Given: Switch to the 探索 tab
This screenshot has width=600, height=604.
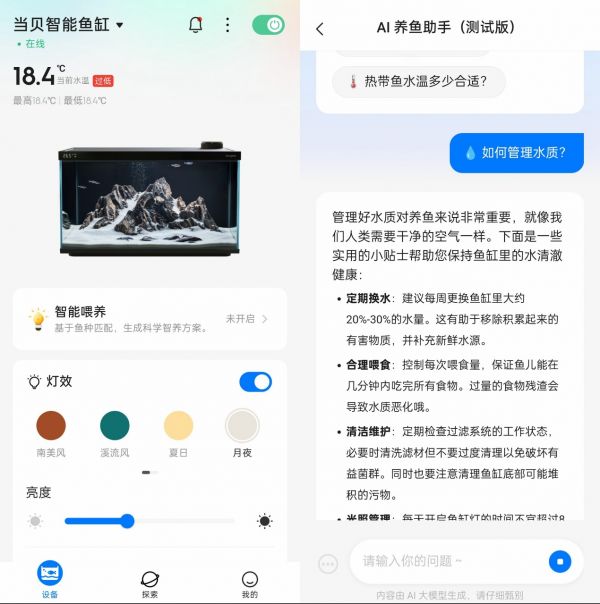Looking at the screenshot, I should pos(149,581).
